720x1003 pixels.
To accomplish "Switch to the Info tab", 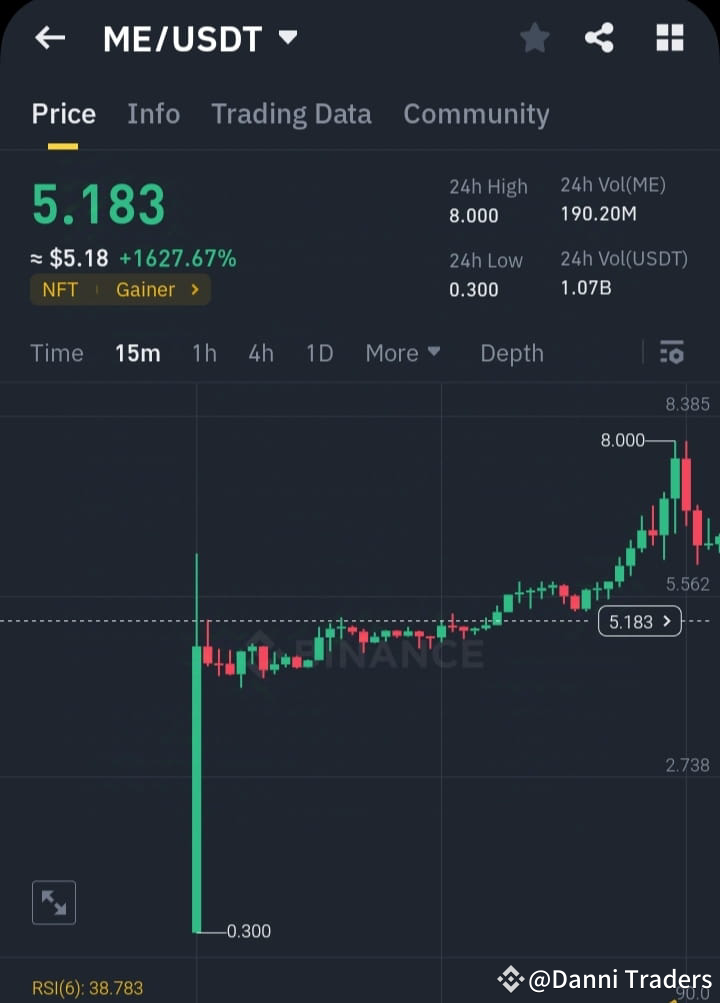I will [153, 114].
